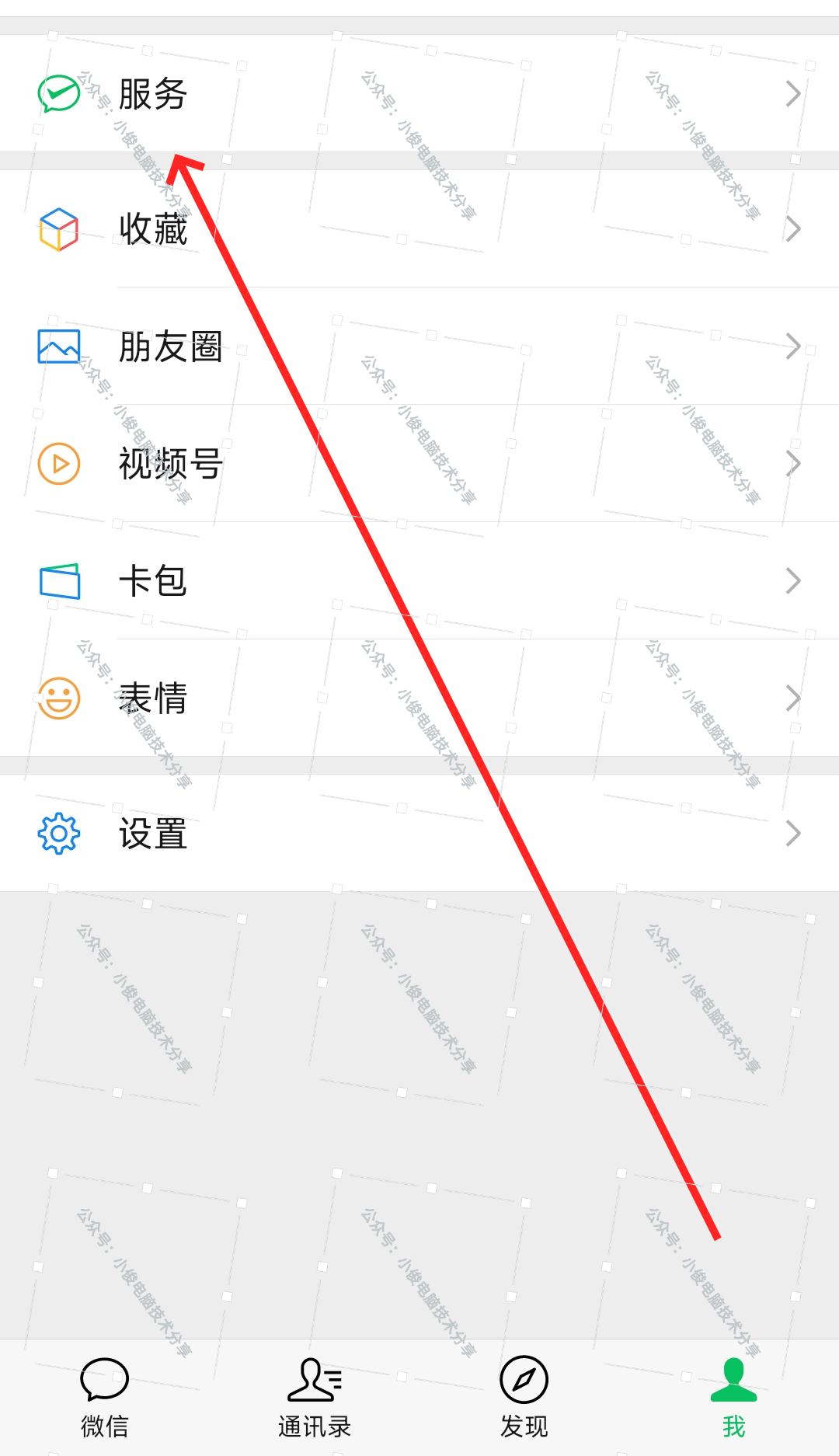Switch to the 通讯录 contacts tab
Image resolution: width=839 pixels, height=1456 pixels.
[x=315, y=1398]
